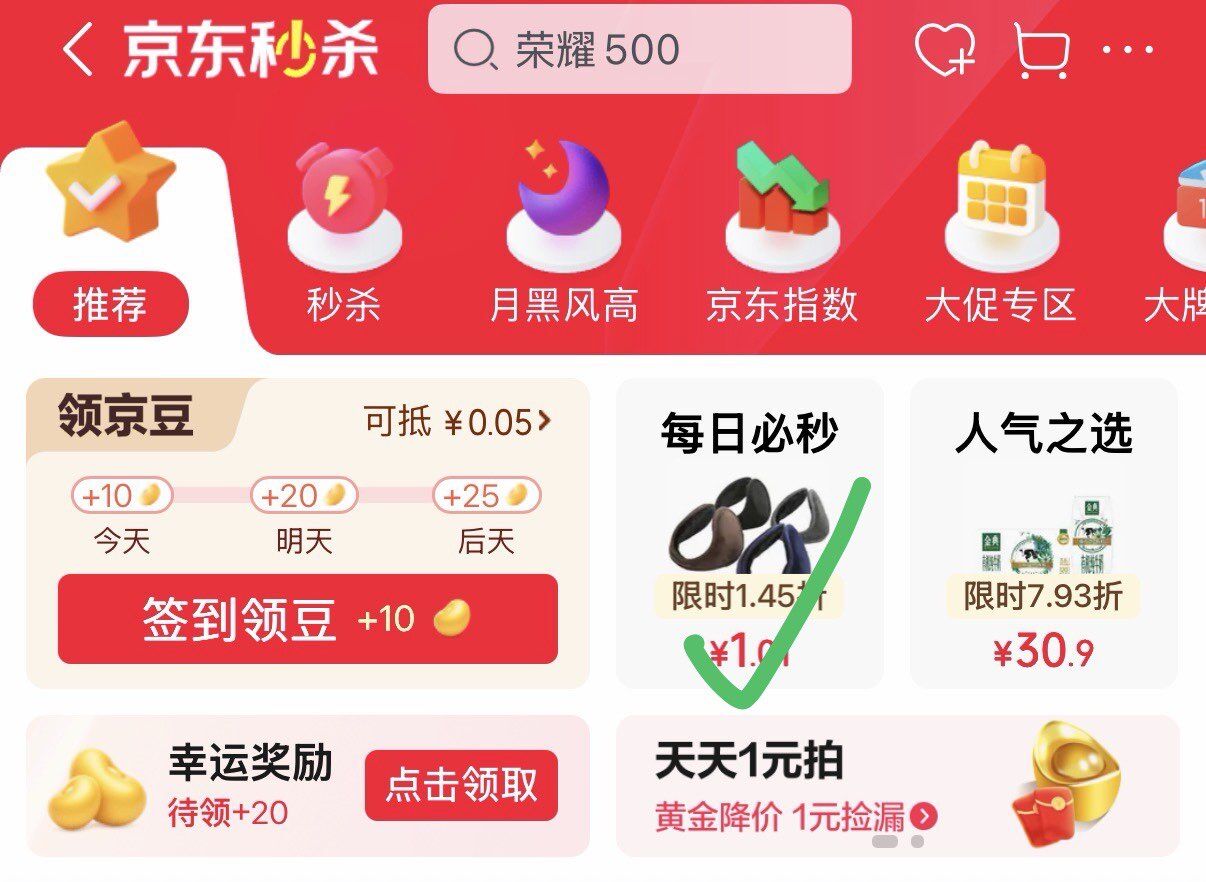Claim reward with 点击领取 button
1206x882 pixels.
coord(461,785)
